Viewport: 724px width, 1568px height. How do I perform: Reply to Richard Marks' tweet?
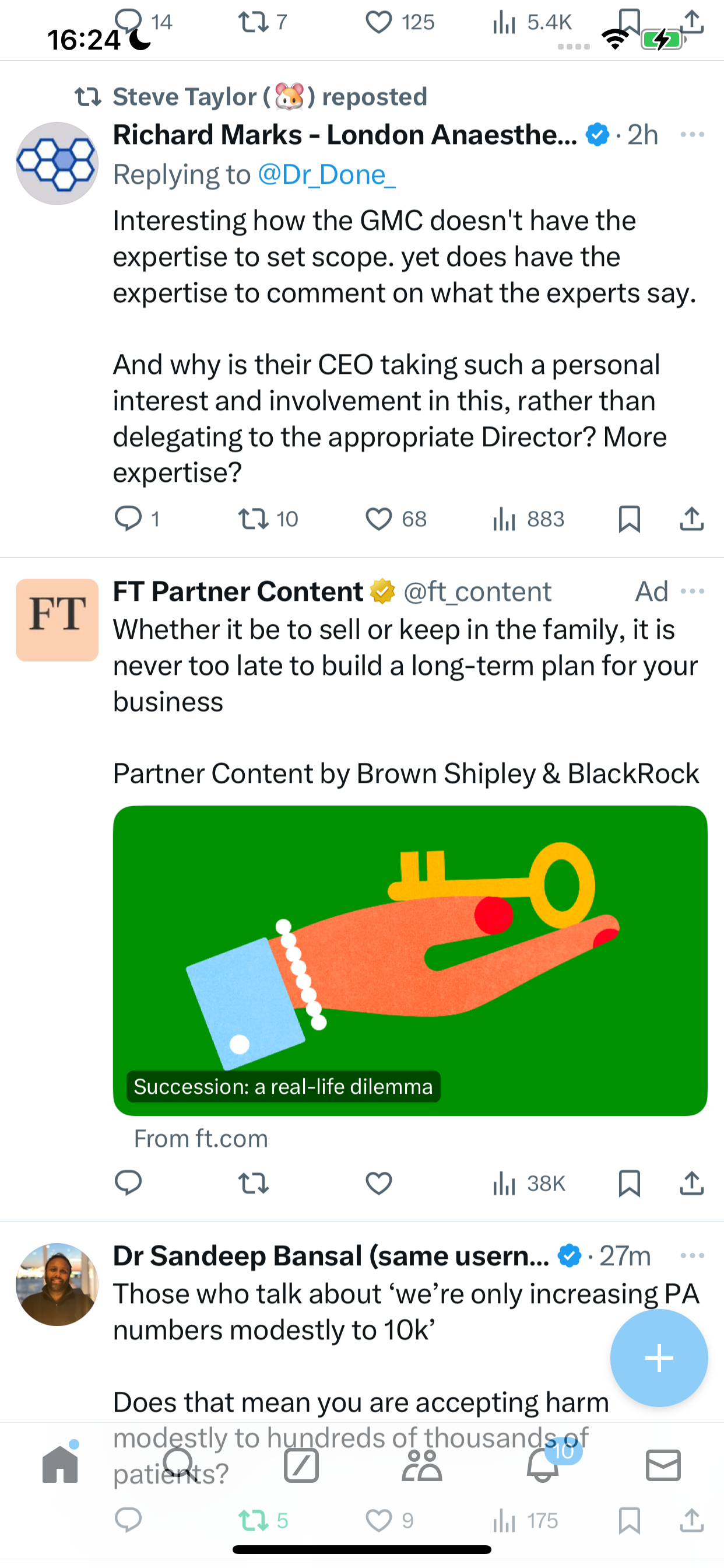coord(128,519)
